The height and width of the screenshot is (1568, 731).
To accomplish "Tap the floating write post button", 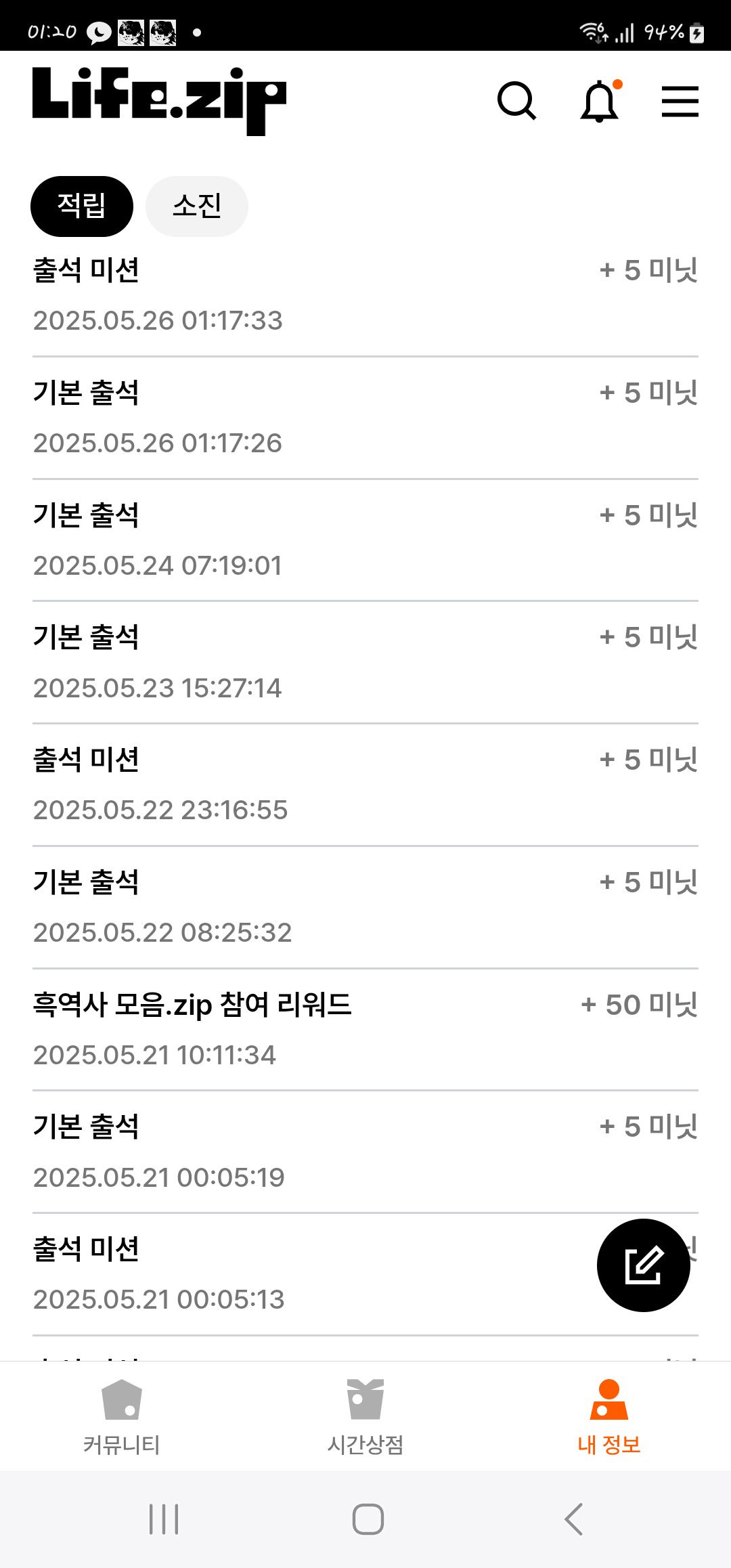I will point(643,1265).
